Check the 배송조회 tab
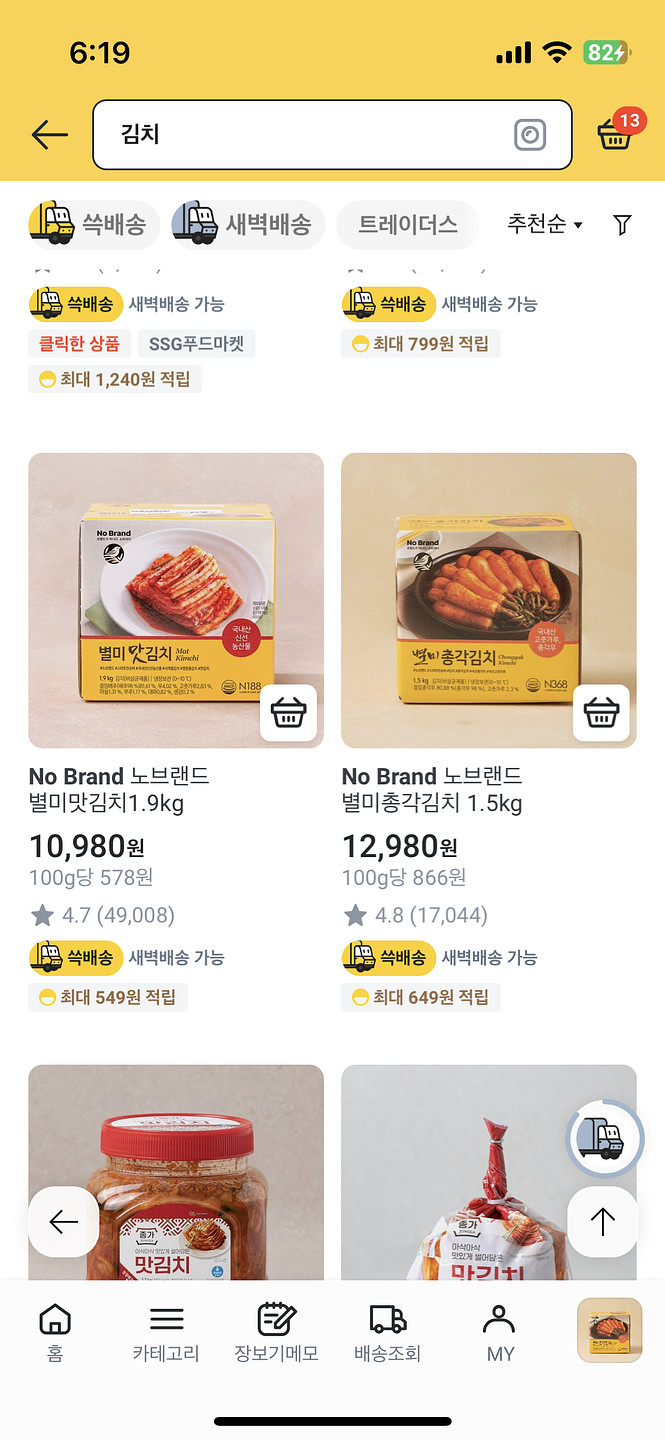This screenshot has width=665, height=1440. tap(387, 1332)
